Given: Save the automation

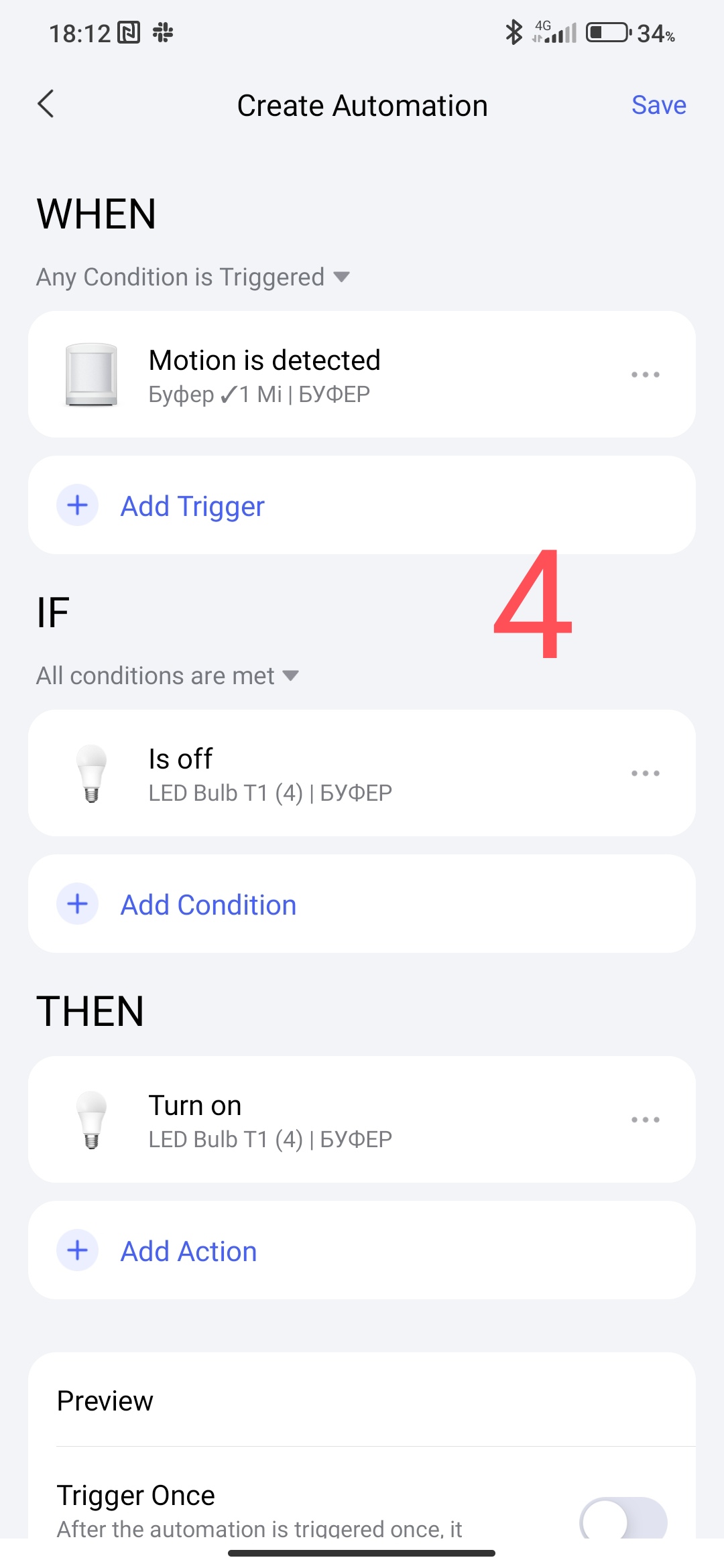Looking at the screenshot, I should (x=658, y=105).
